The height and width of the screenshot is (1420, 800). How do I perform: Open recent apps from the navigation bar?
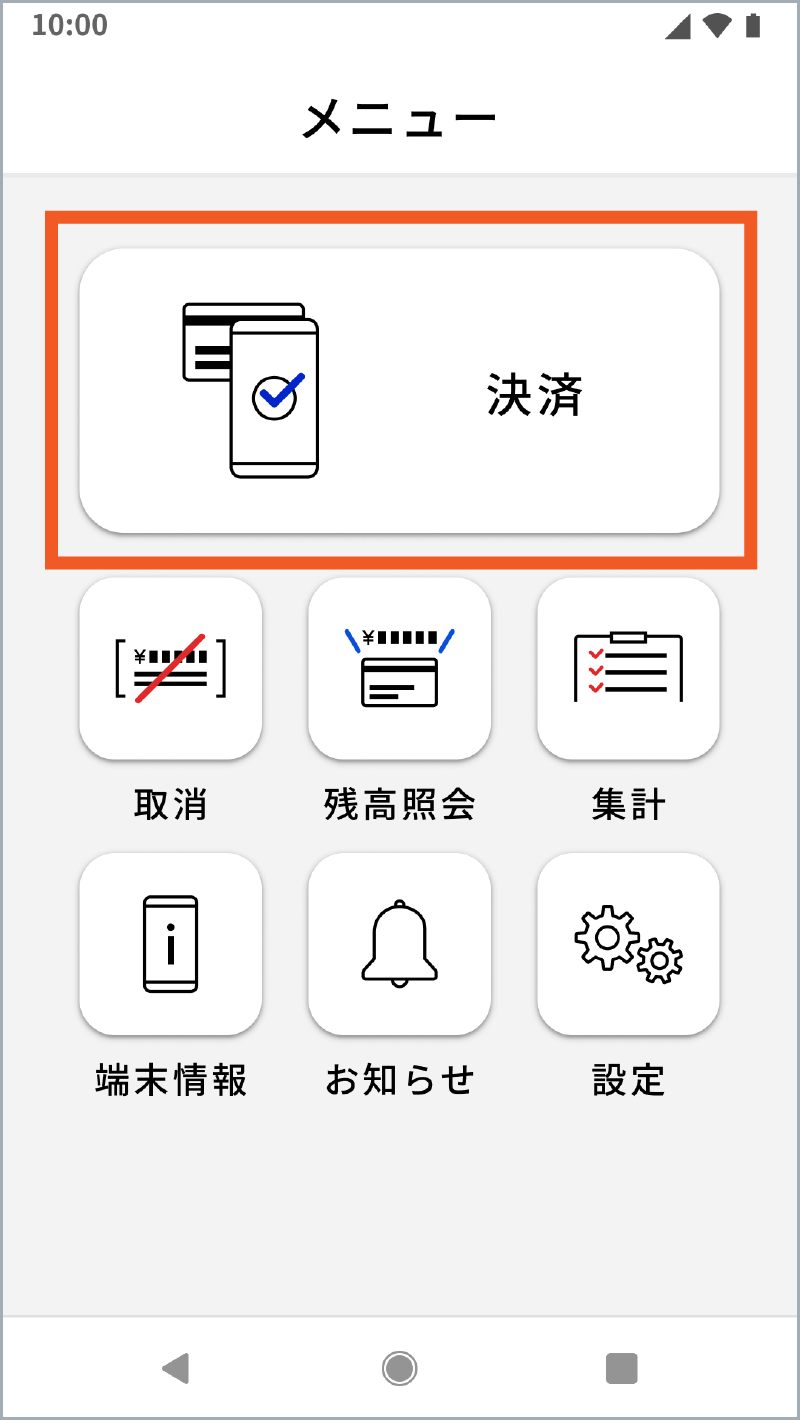(x=621, y=1368)
